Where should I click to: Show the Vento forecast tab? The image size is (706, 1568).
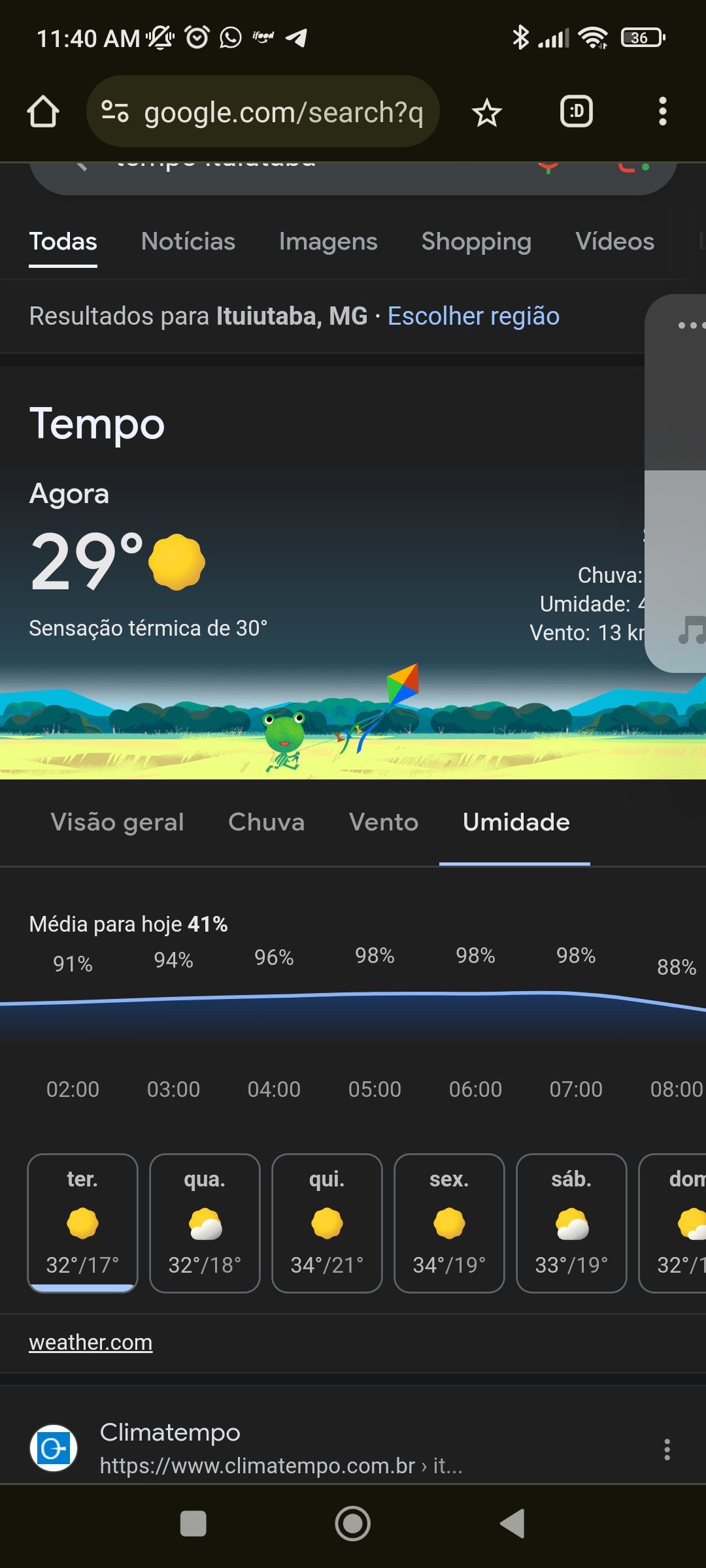384,823
